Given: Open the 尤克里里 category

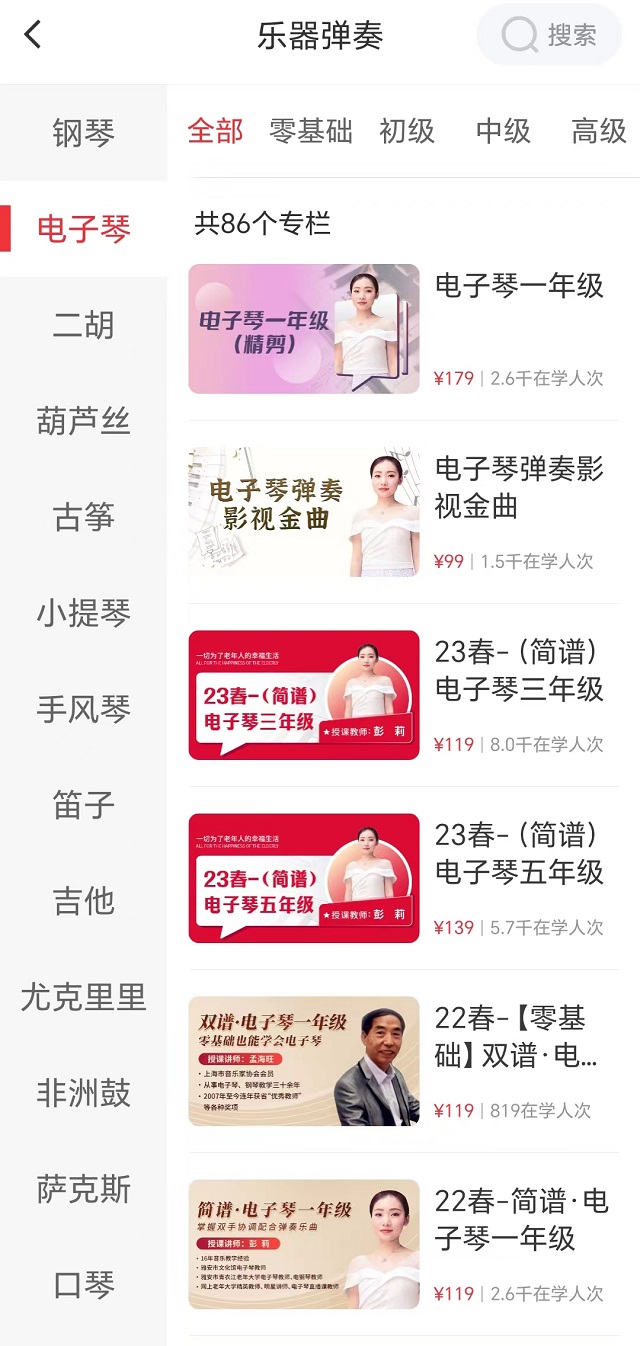Looking at the screenshot, I should (x=84, y=997).
